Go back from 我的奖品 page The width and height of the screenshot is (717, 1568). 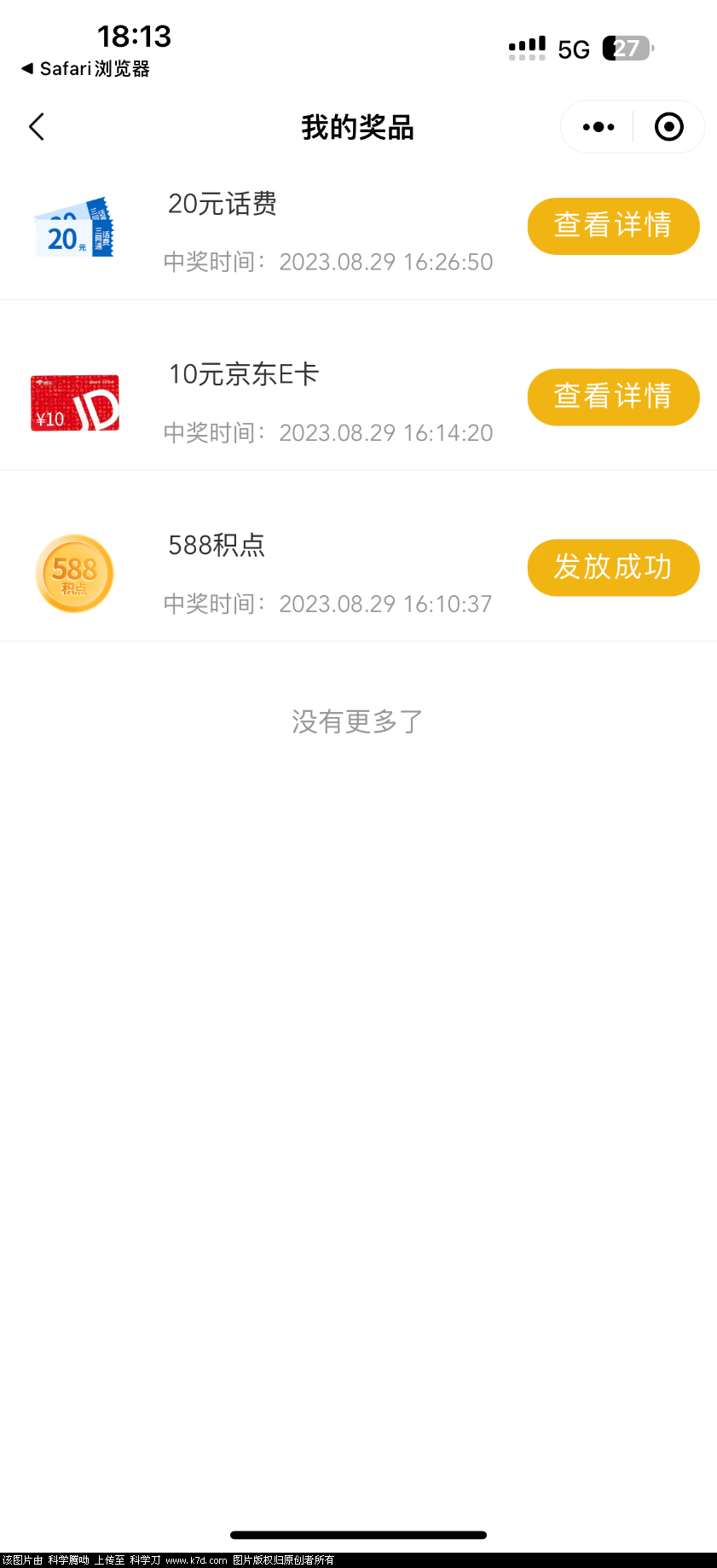pyautogui.click(x=37, y=127)
